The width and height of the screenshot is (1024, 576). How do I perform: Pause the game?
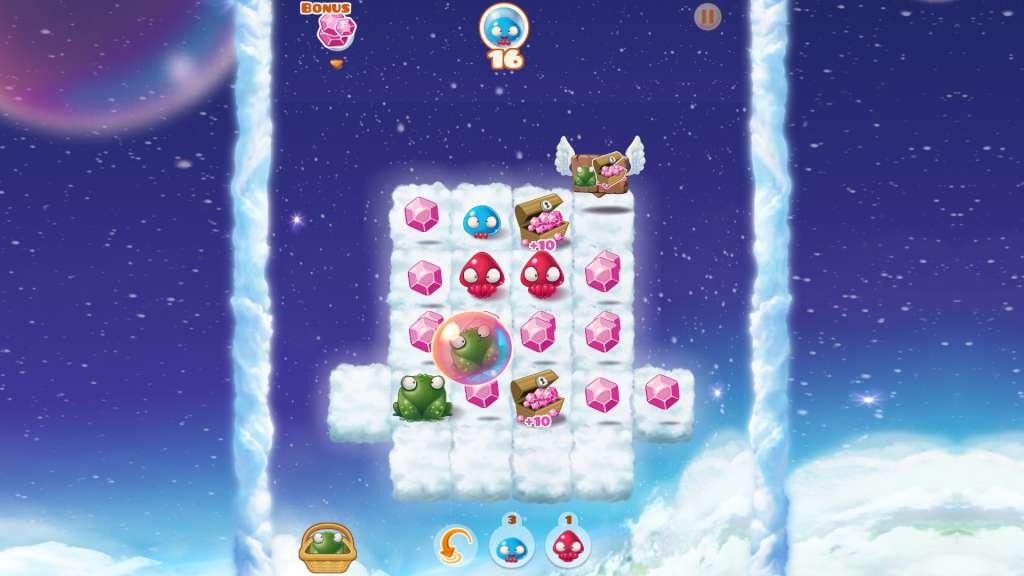tap(707, 17)
